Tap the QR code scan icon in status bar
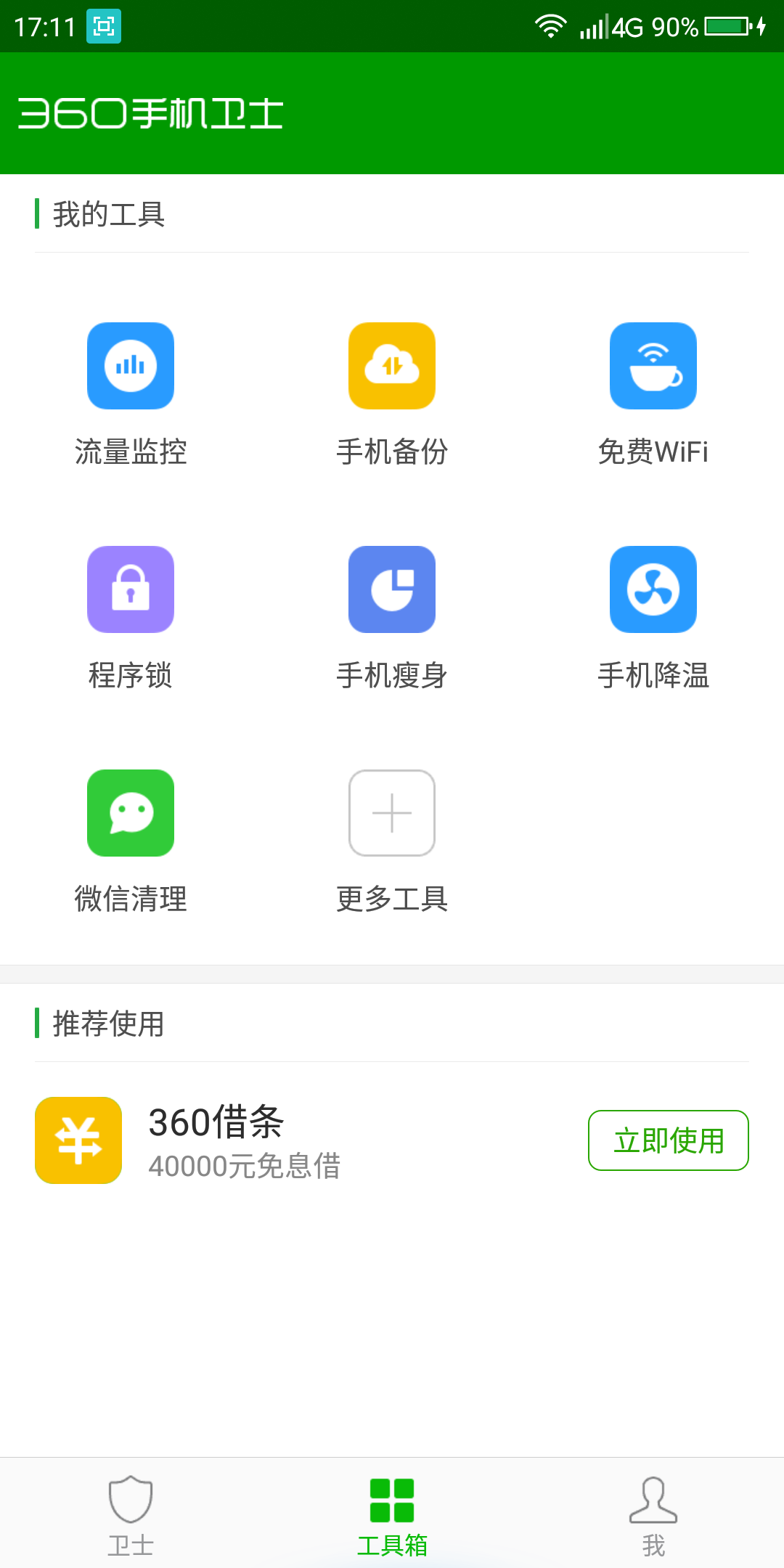 click(104, 26)
